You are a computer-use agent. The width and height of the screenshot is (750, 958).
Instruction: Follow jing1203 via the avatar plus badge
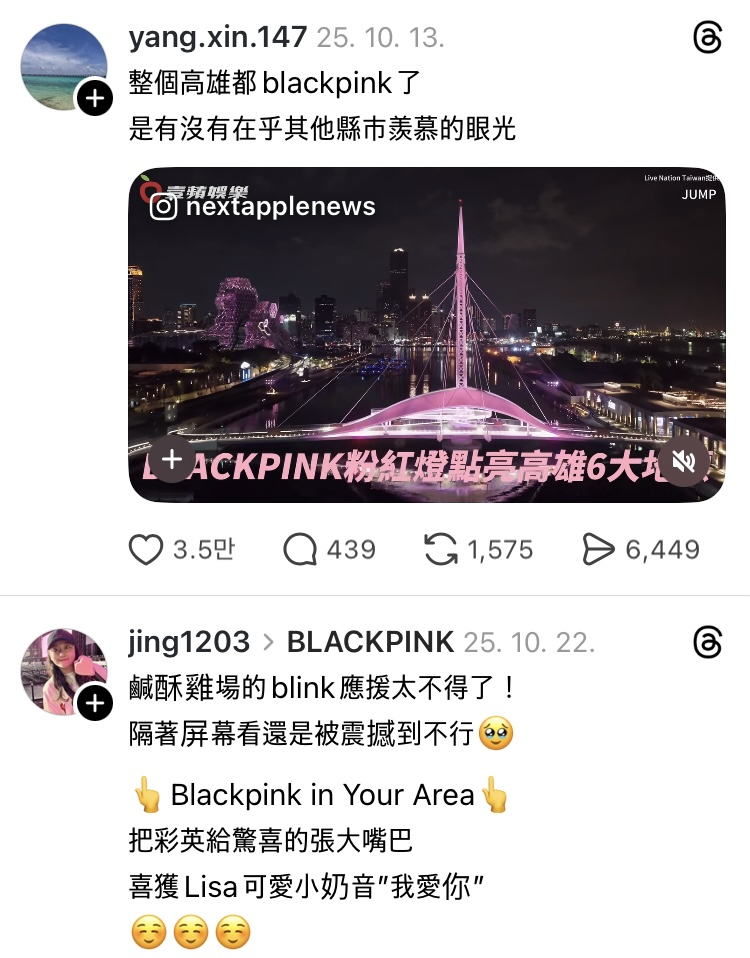pos(95,703)
